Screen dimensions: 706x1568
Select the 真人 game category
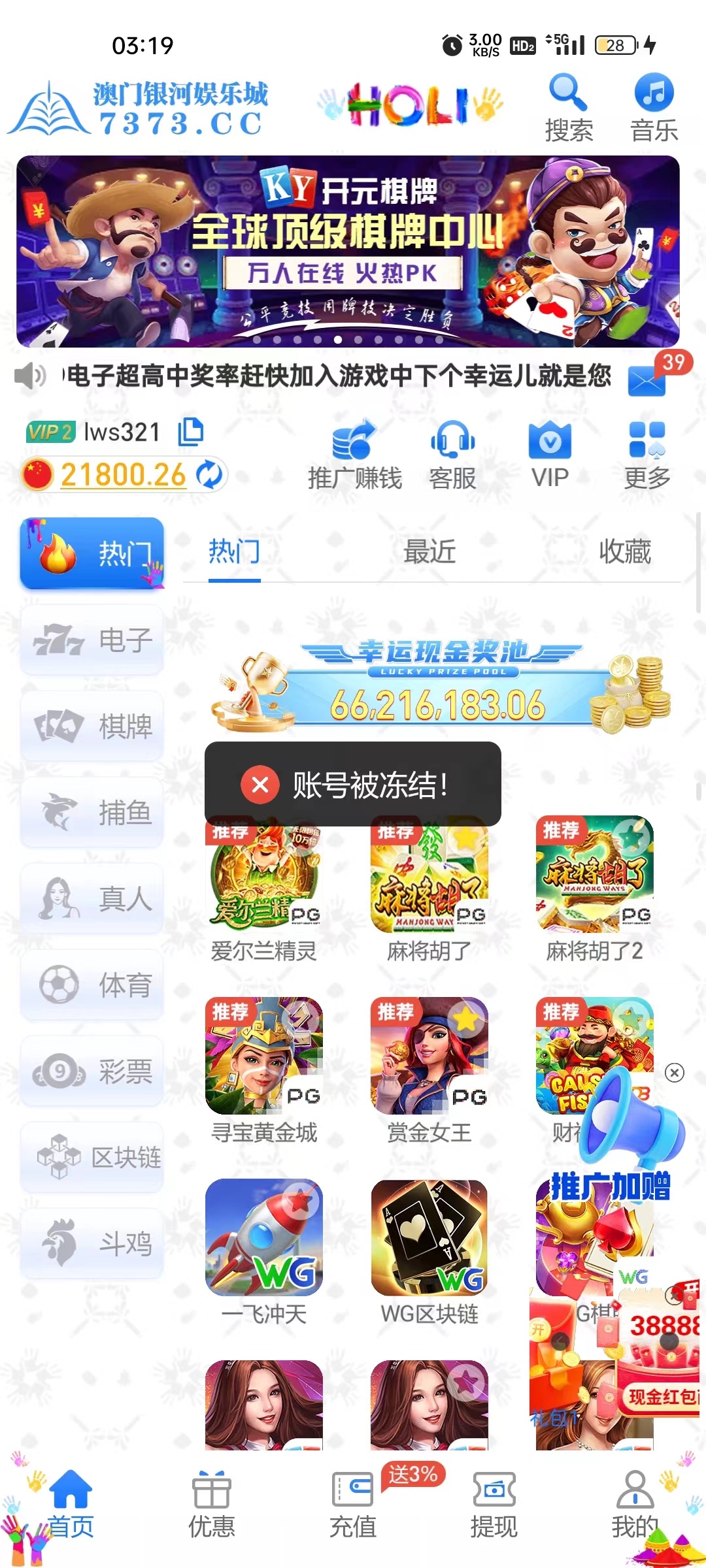coord(92,898)
